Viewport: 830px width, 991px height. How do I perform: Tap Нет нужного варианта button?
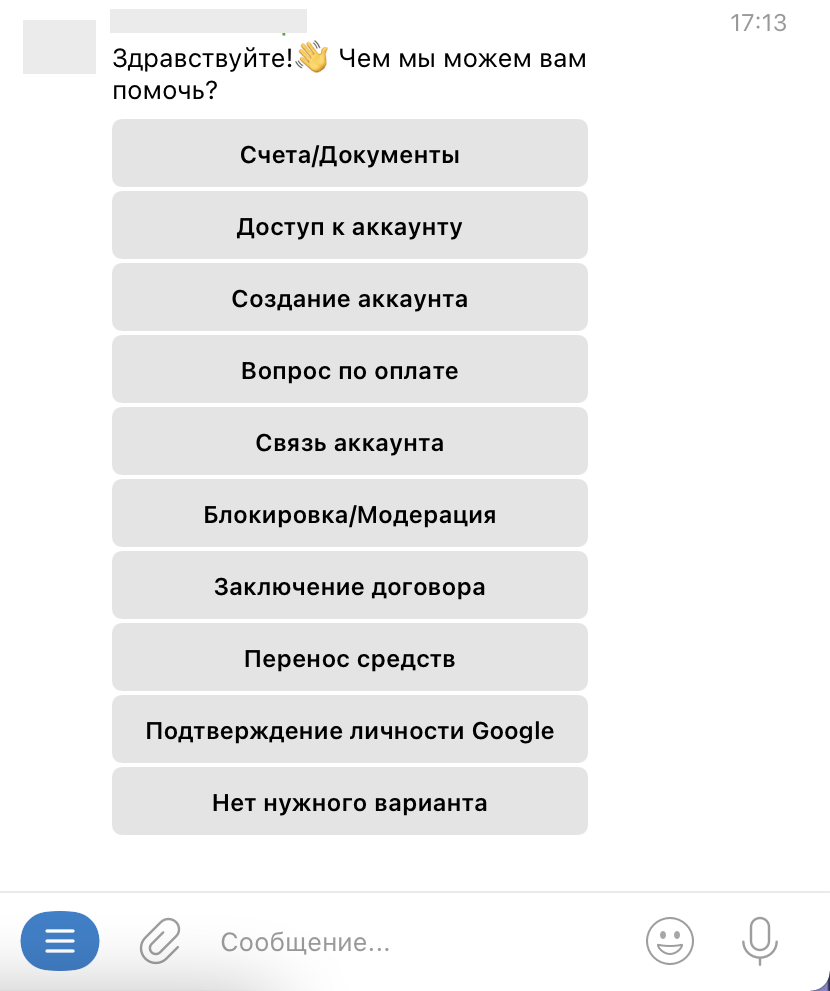(349, 802)
